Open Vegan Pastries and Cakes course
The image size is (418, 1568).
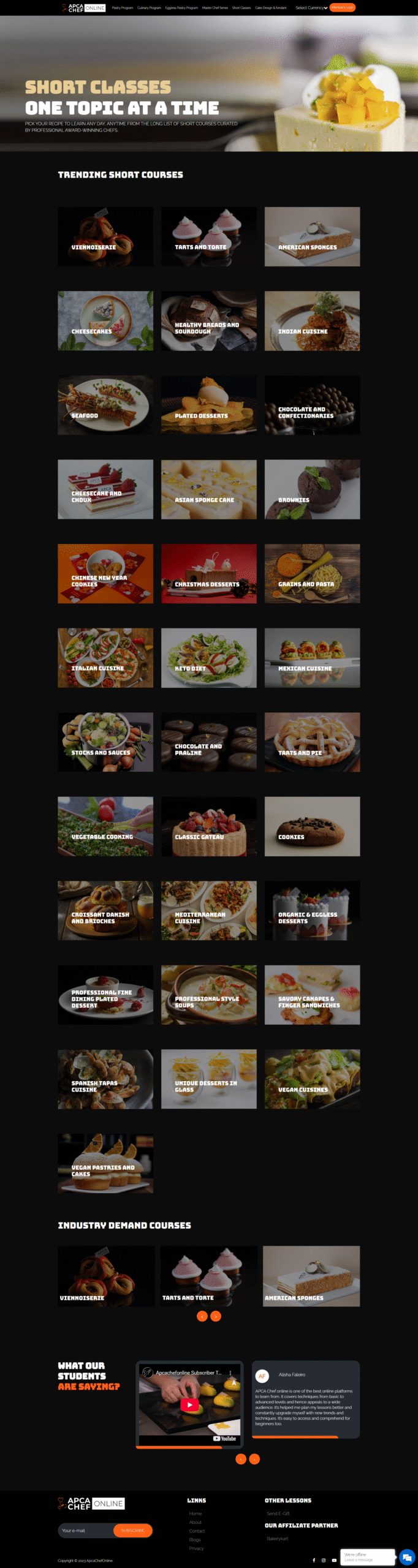[105, 1163]
